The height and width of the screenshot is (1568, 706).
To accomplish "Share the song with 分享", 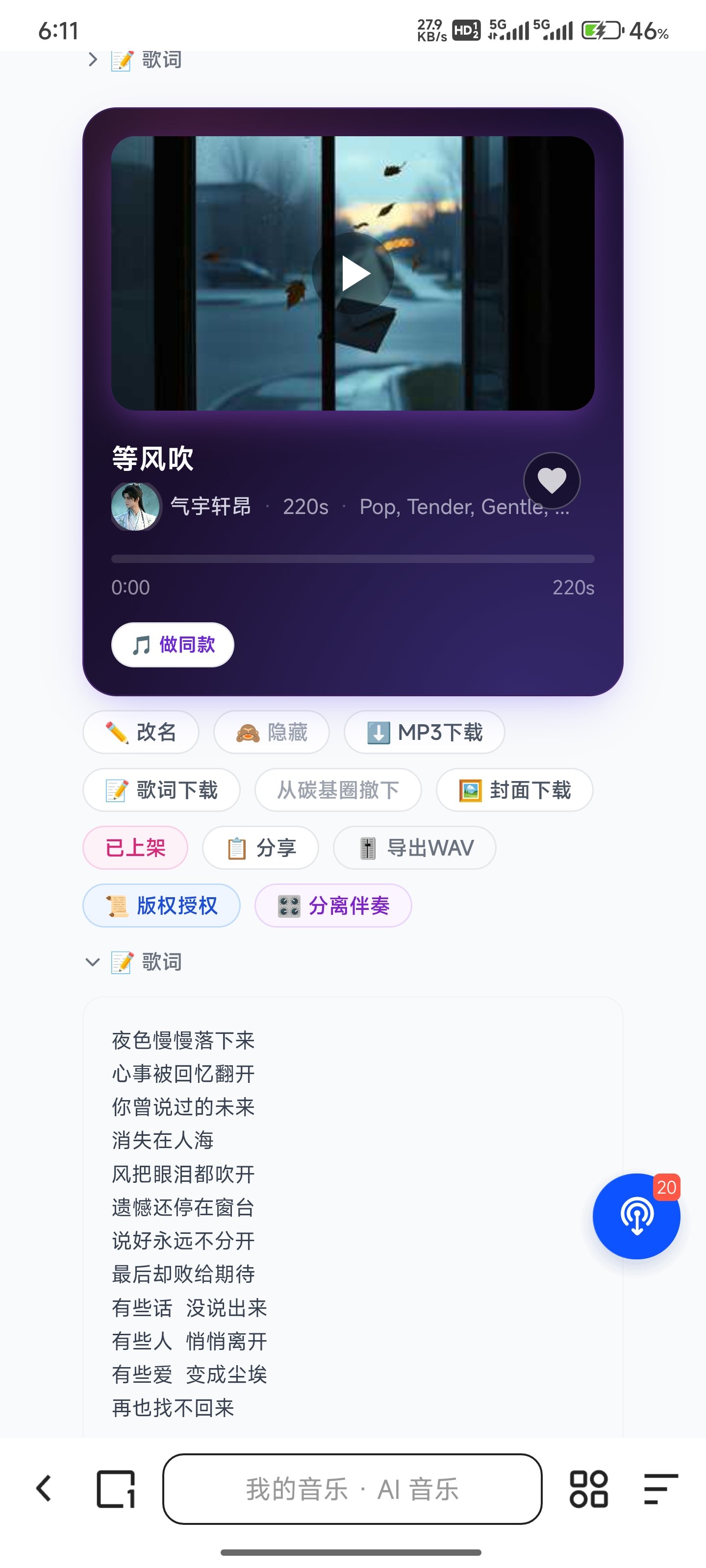I will point(260,847).
